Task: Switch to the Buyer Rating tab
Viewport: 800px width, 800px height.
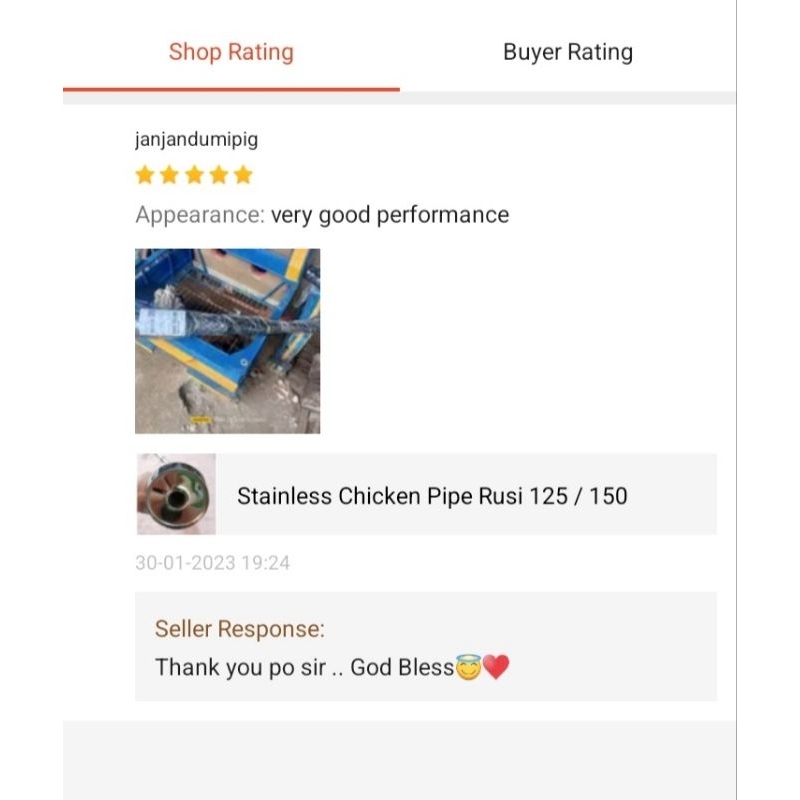Action: coord(567,53)
